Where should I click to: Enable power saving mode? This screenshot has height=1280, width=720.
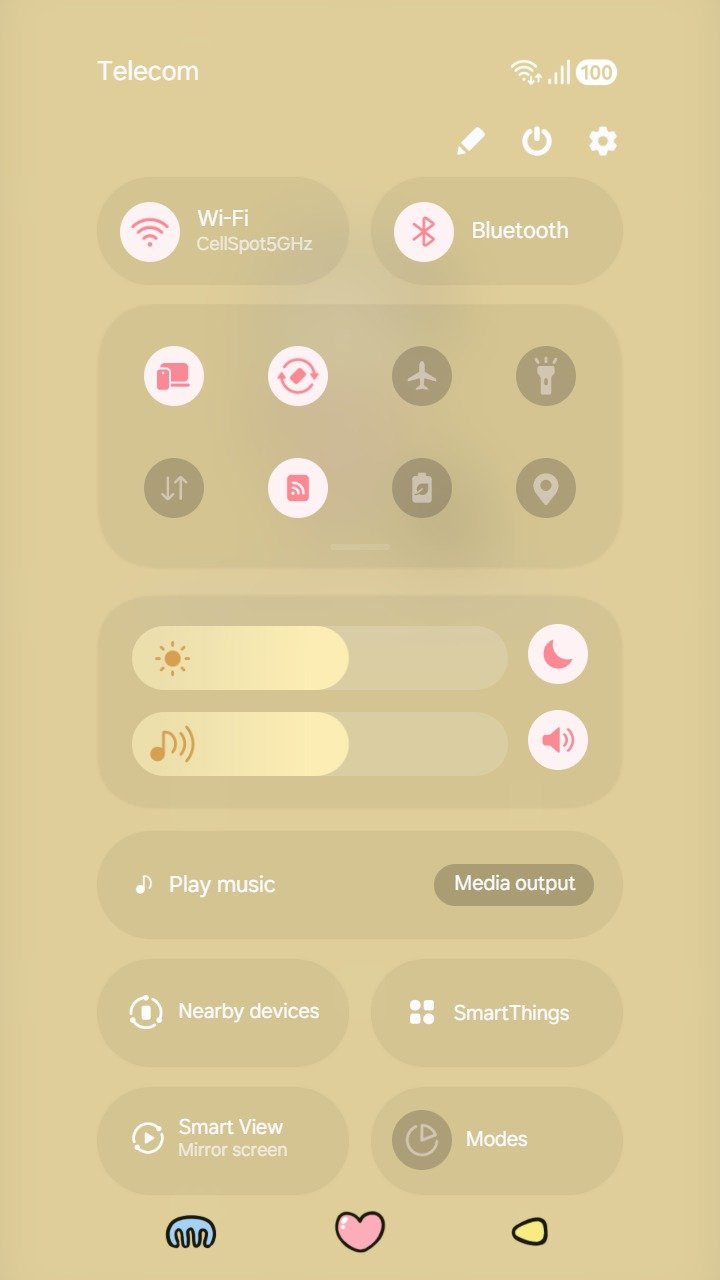click(x=422, y=488)
